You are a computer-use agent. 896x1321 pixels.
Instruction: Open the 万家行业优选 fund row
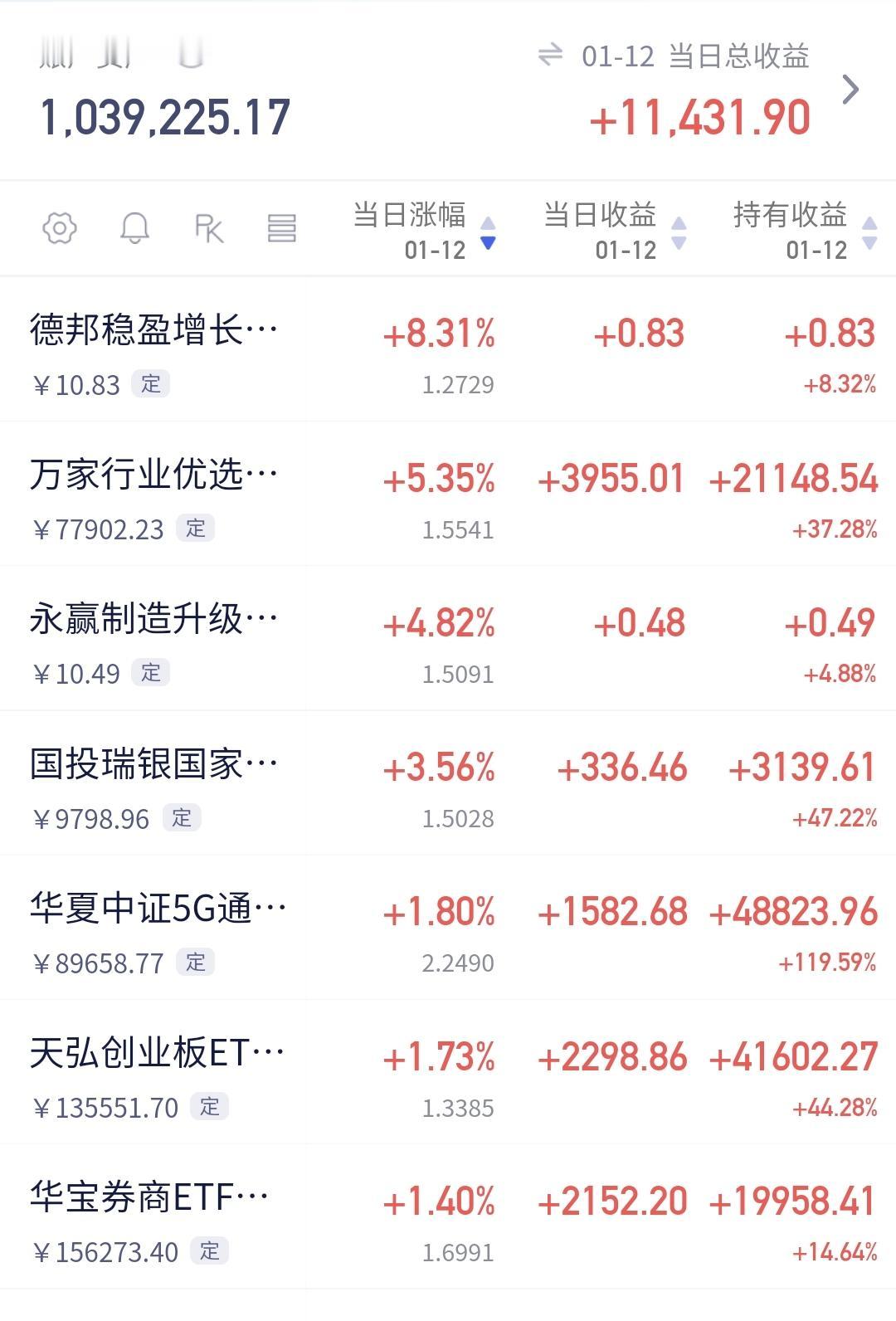coord(448,494)
